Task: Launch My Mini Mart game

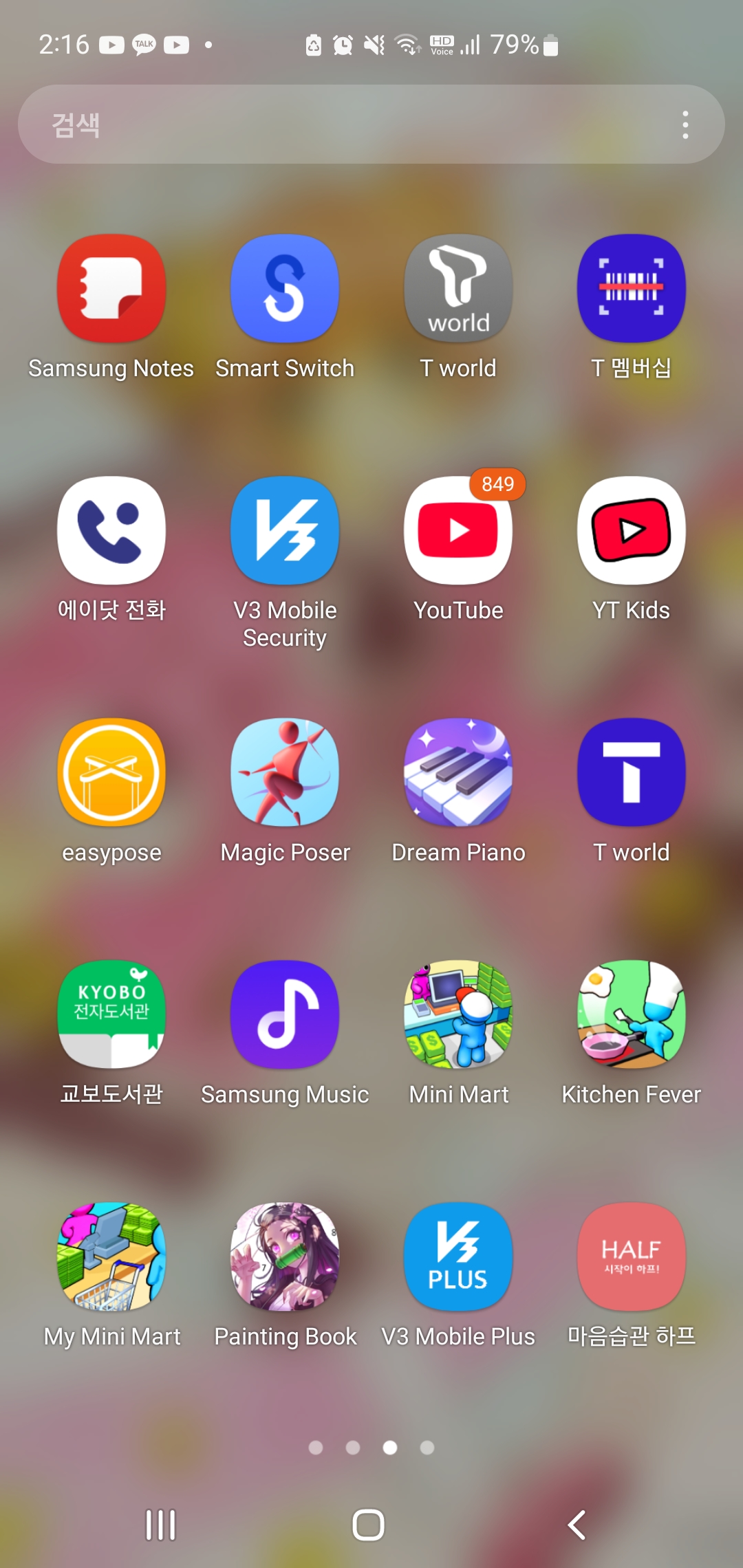Action: [x=111, y=1257]
